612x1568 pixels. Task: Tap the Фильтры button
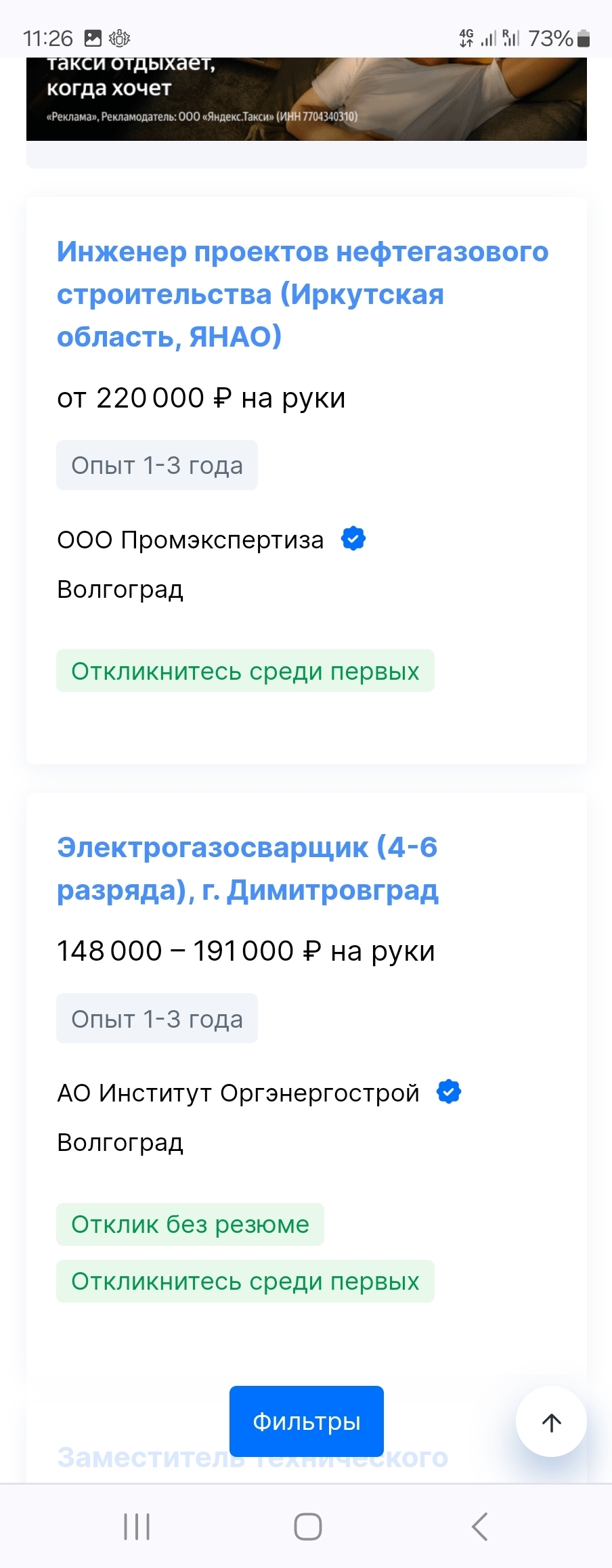tap(307, 1421)
